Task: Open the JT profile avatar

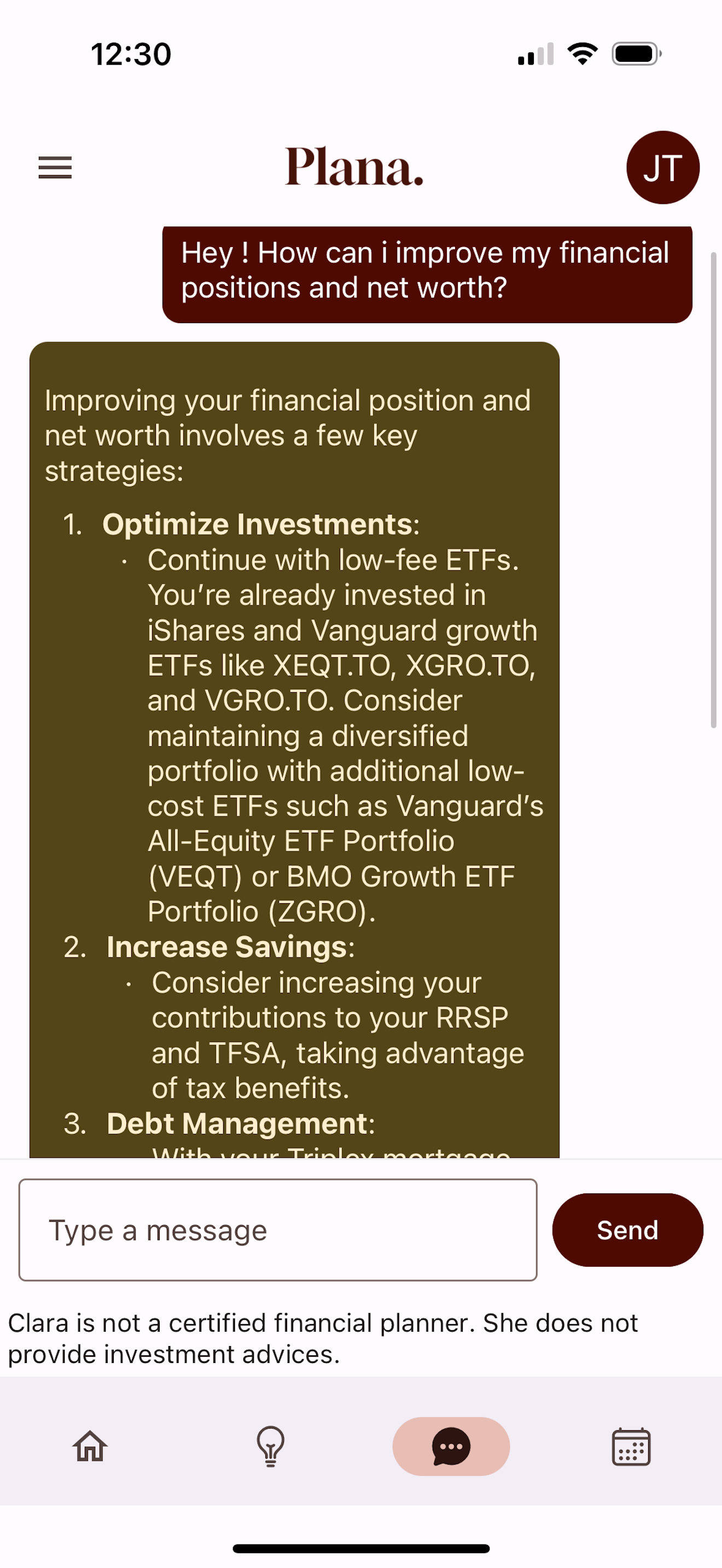Action: pyautogui.click(x=662, y=167)
